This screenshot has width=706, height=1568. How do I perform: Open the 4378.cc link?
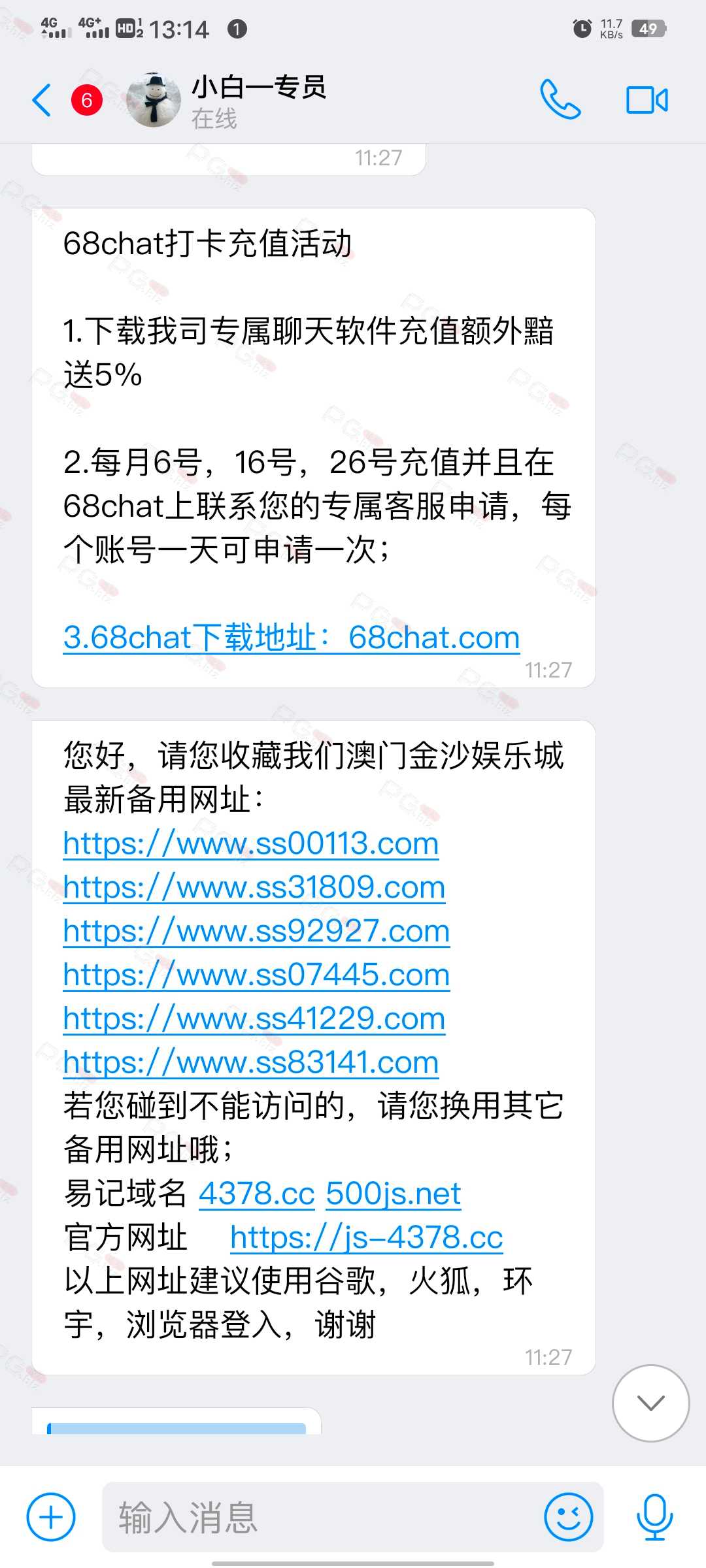coord(257,1194)
